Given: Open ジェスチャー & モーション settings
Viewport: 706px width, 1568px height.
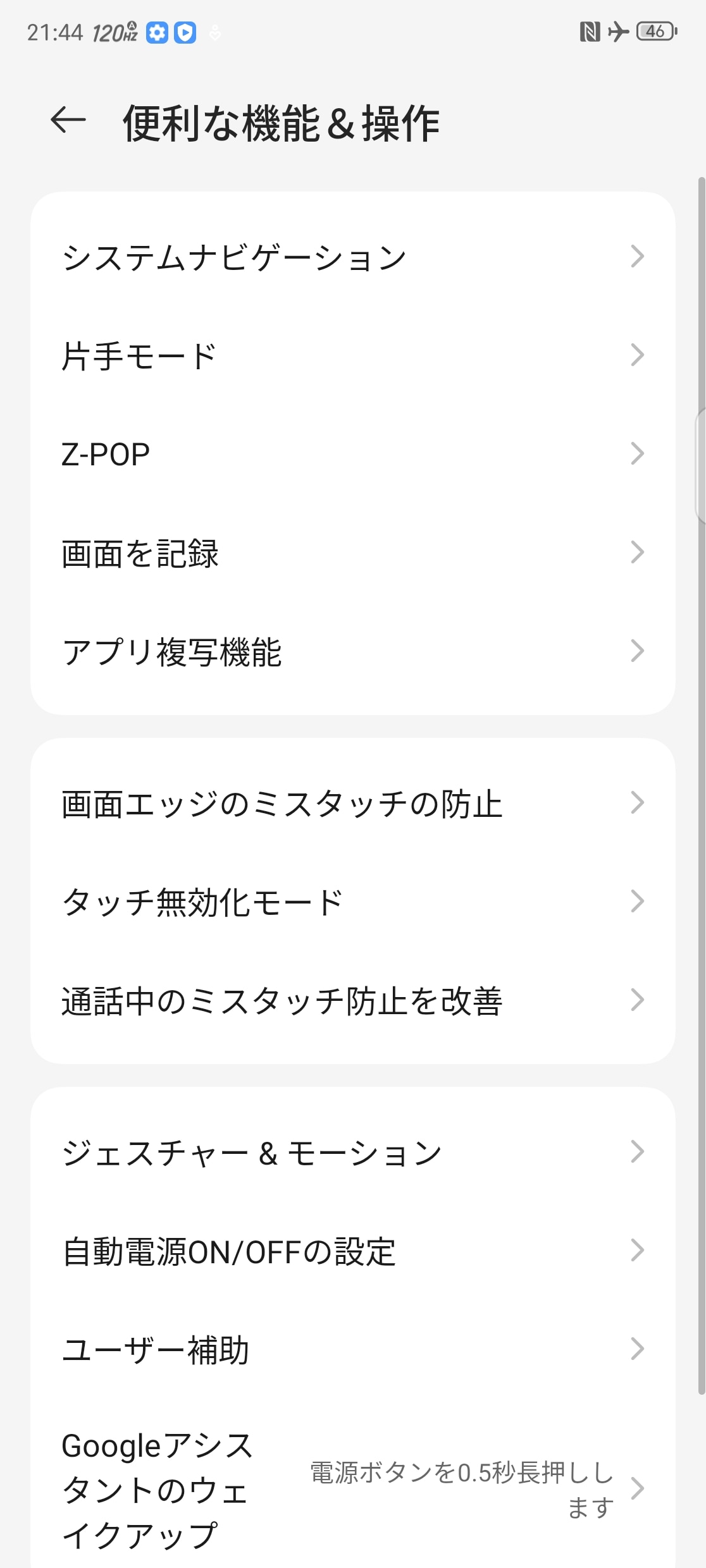Looking at the screenshot, I should coord(352,1152).
